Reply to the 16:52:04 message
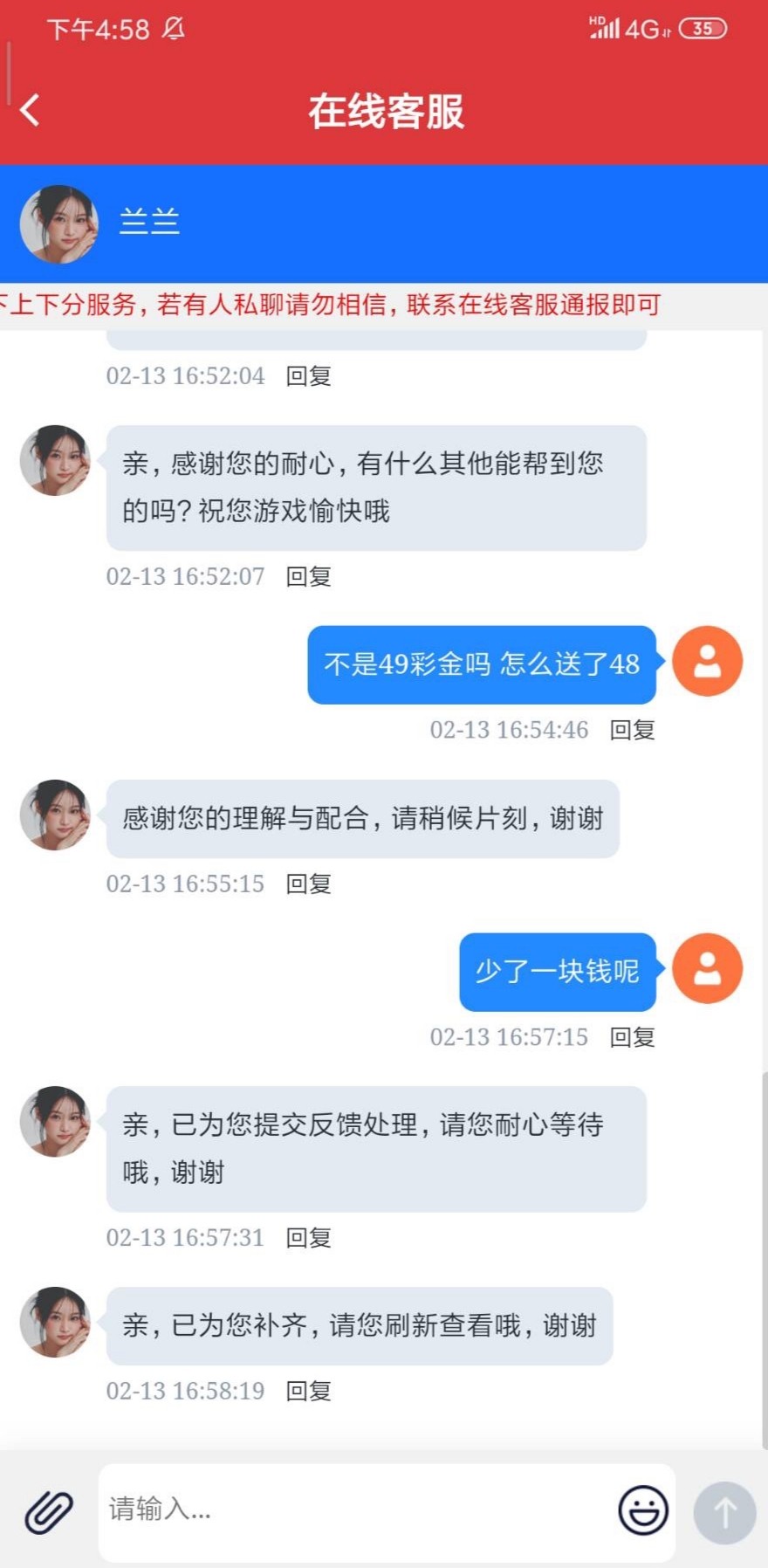This screenshot has width=768, height=1568. [309, 376]
